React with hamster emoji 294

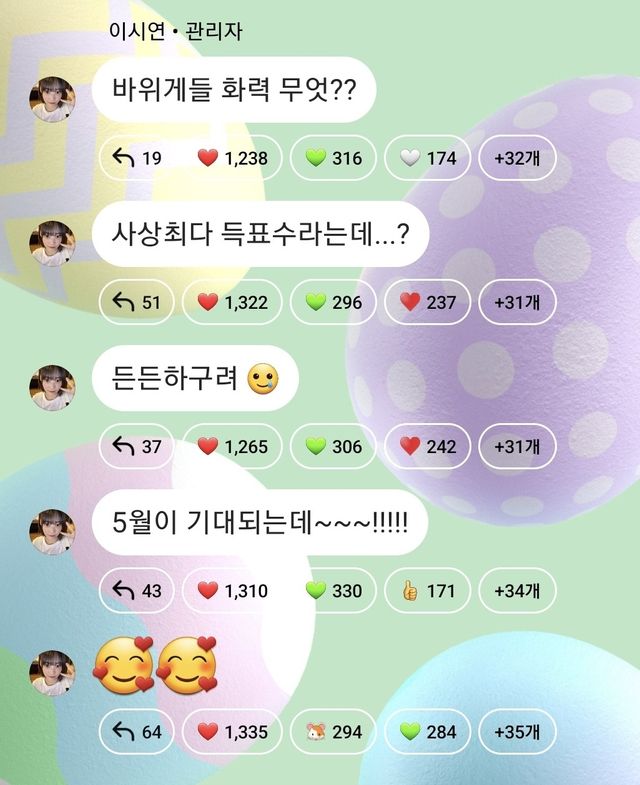(x=333, y=732)
